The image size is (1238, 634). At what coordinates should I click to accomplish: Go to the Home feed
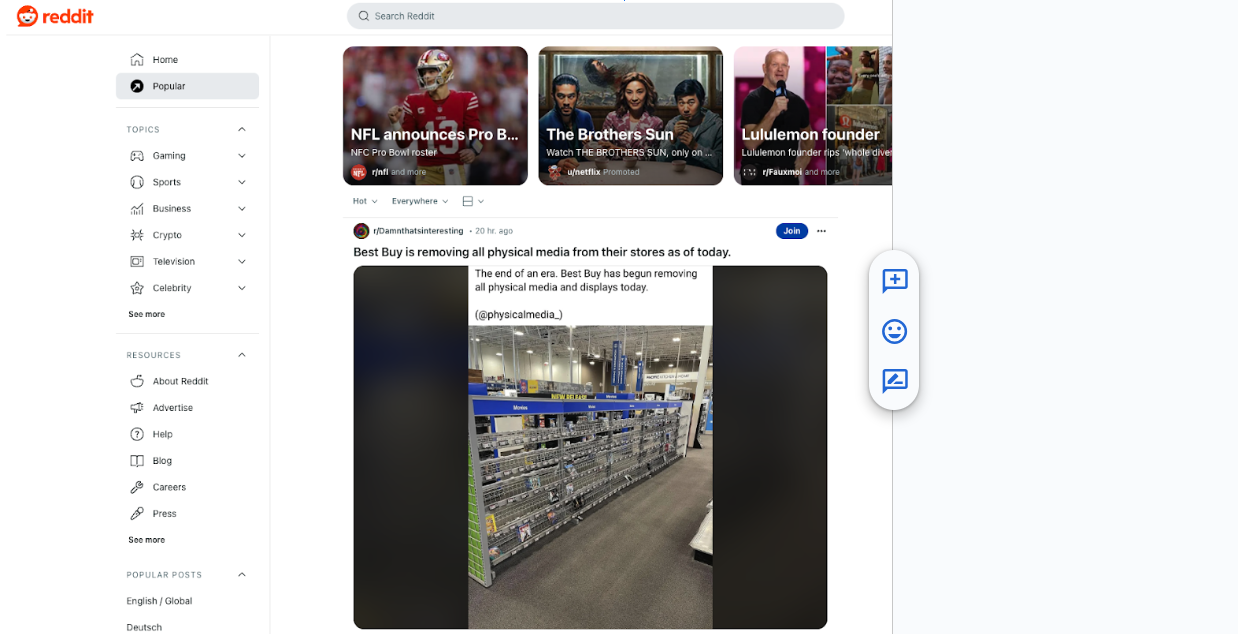point(164,60)
